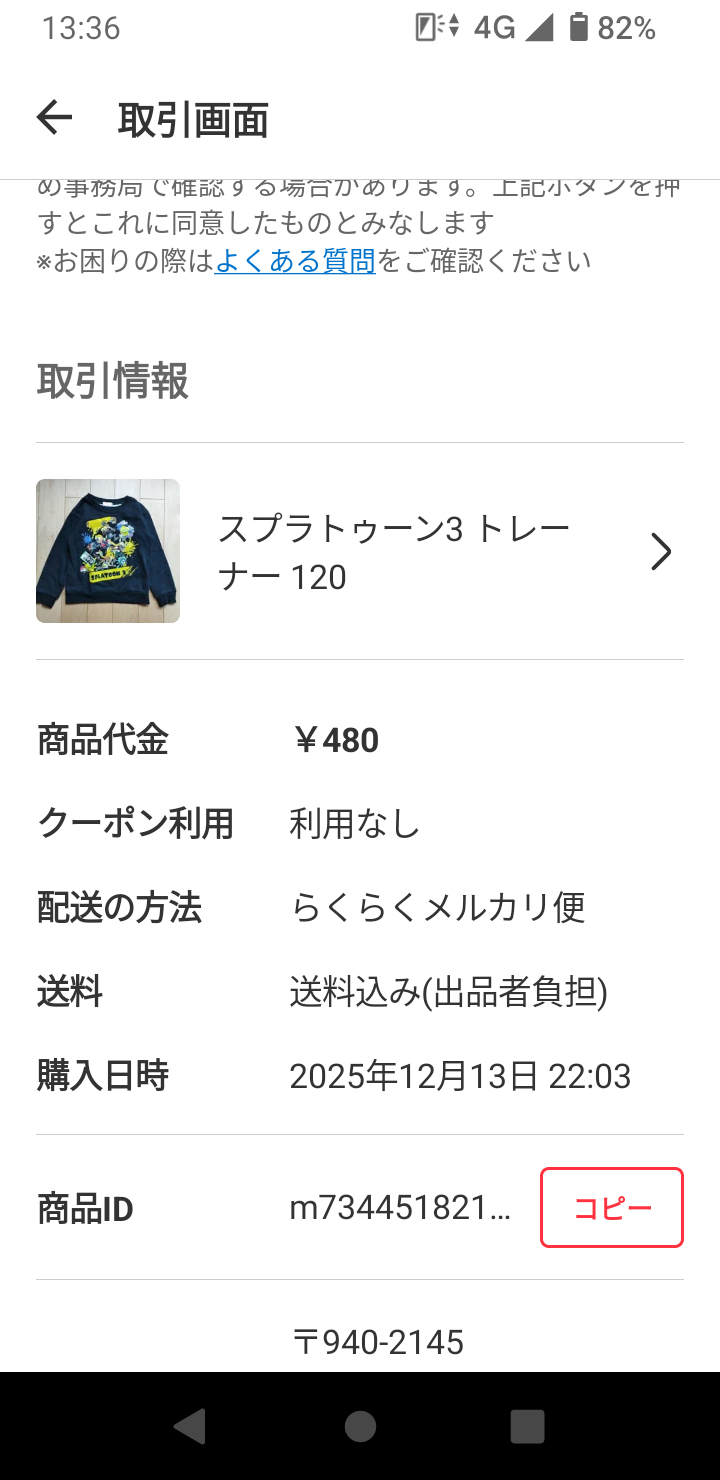The height and width of the screenshot is (1480, 720).
Task: Tap the 取引情報 section header
Action: (113, 380)
